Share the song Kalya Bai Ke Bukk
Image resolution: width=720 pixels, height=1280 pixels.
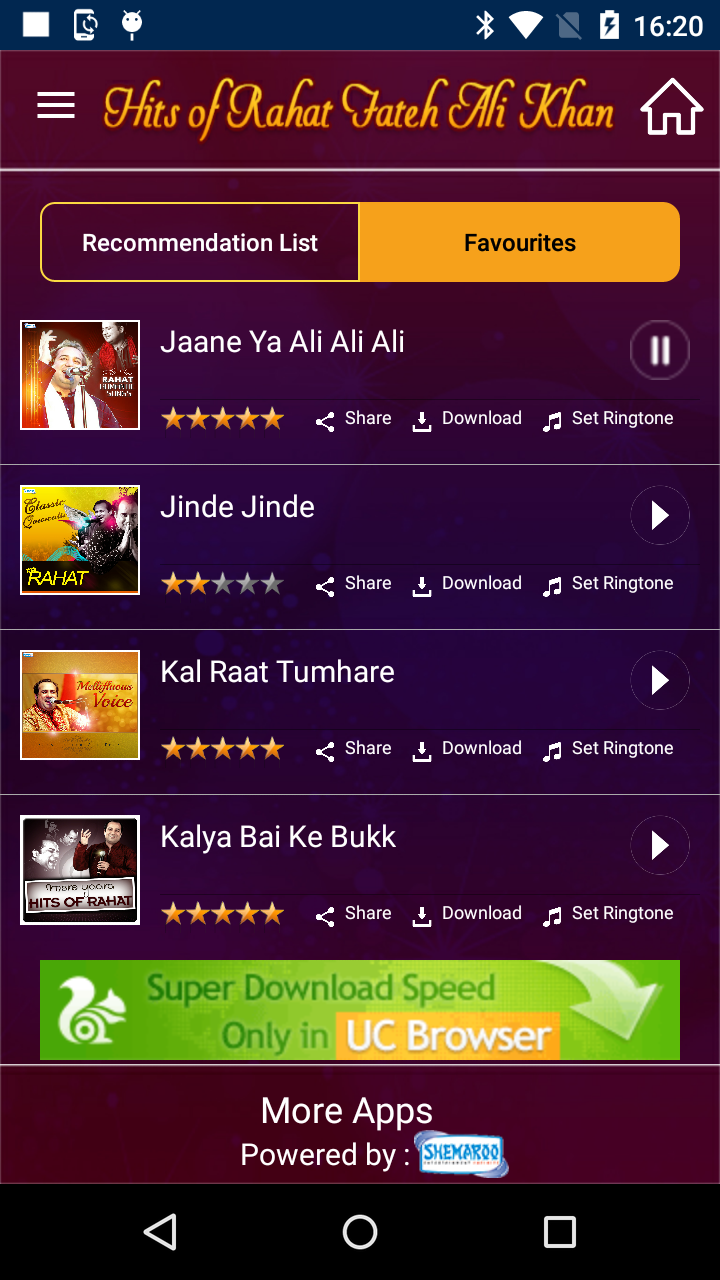point(352,914)
